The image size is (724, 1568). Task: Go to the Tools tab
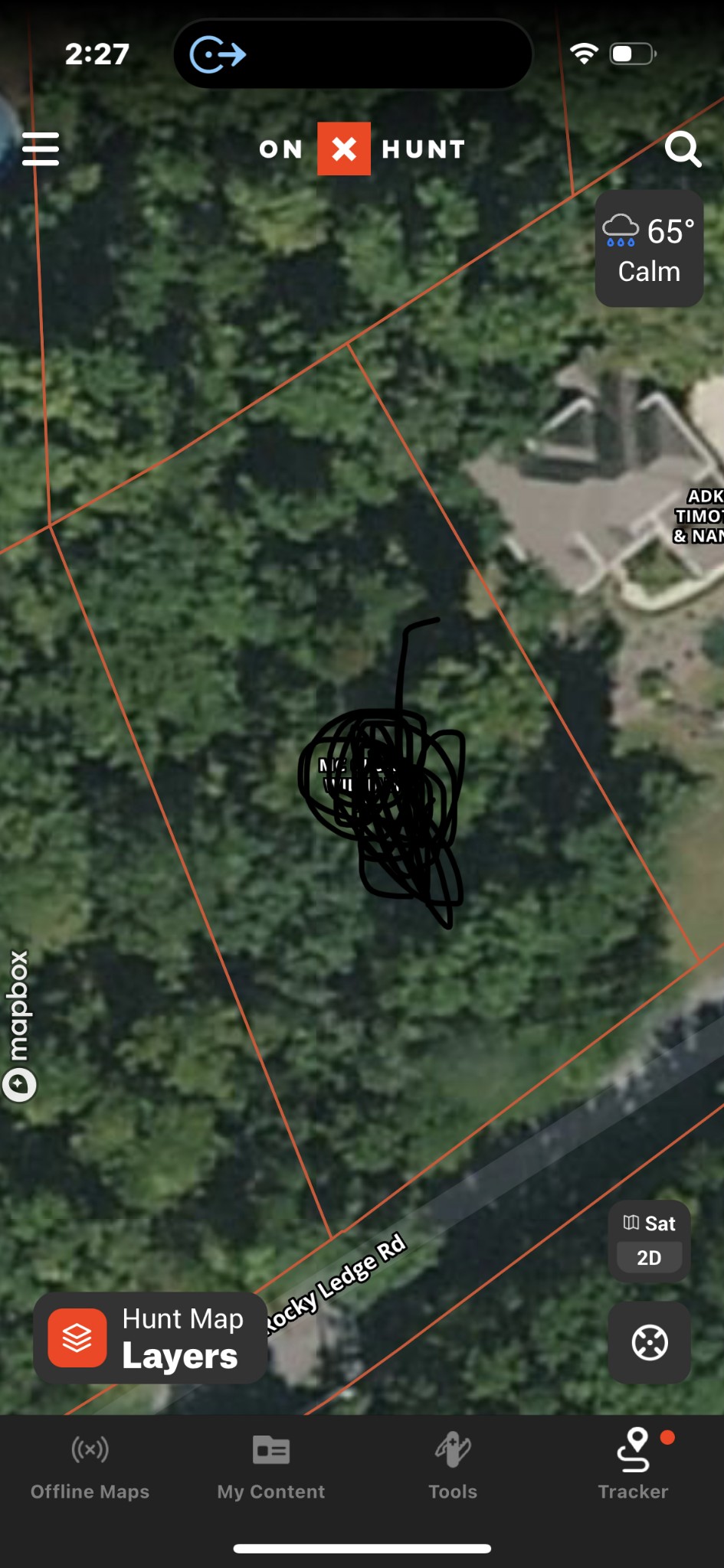[453, 1468]
